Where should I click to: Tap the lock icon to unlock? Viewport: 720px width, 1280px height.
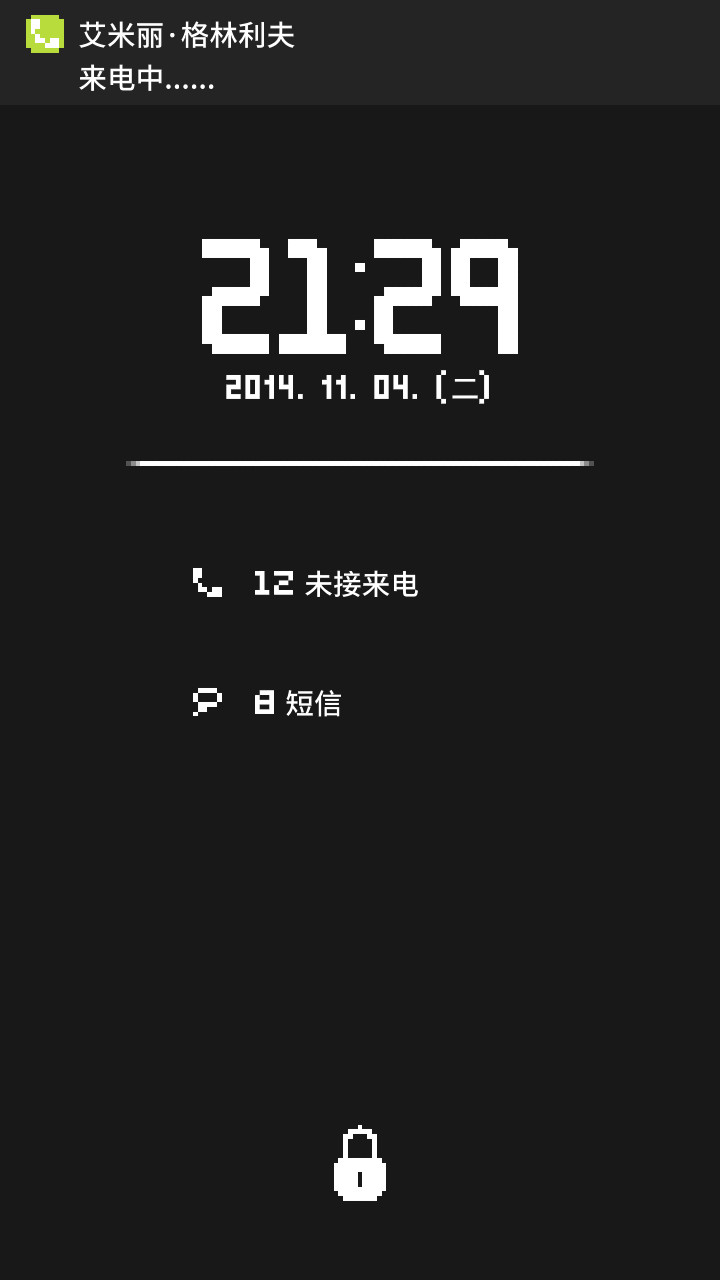pos(360,1164)
